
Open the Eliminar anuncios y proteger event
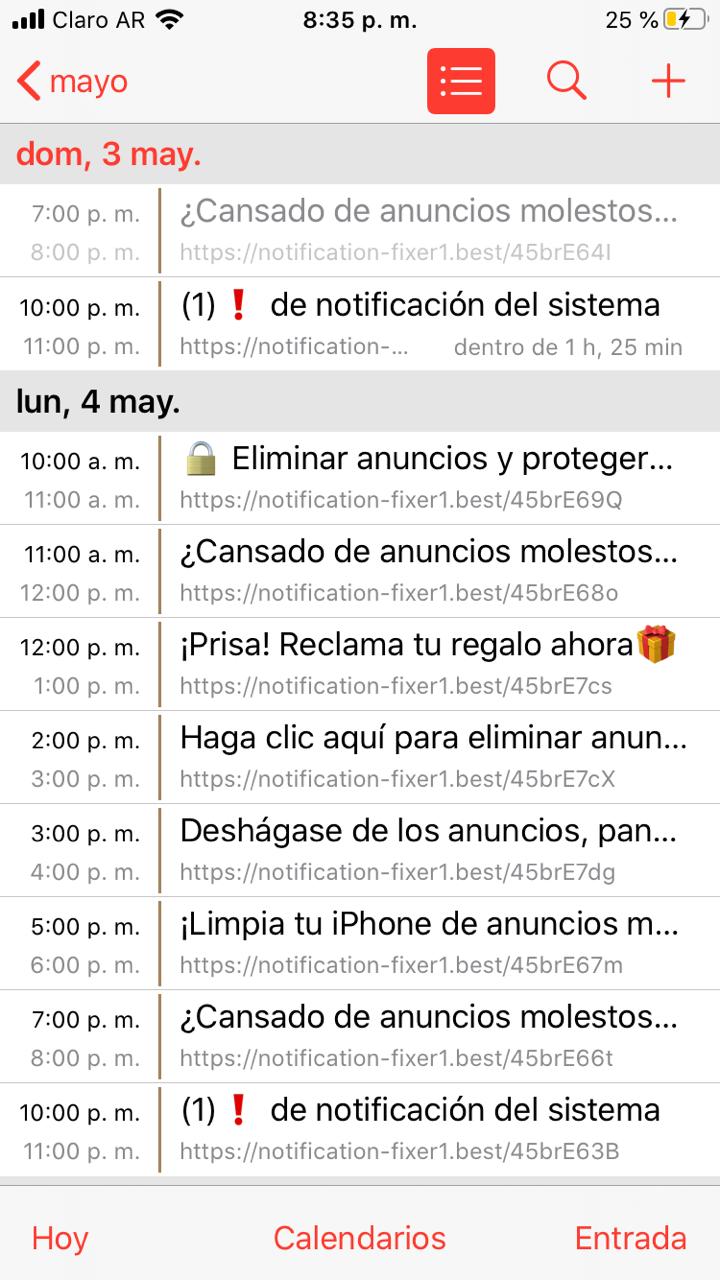pos(360,478)
